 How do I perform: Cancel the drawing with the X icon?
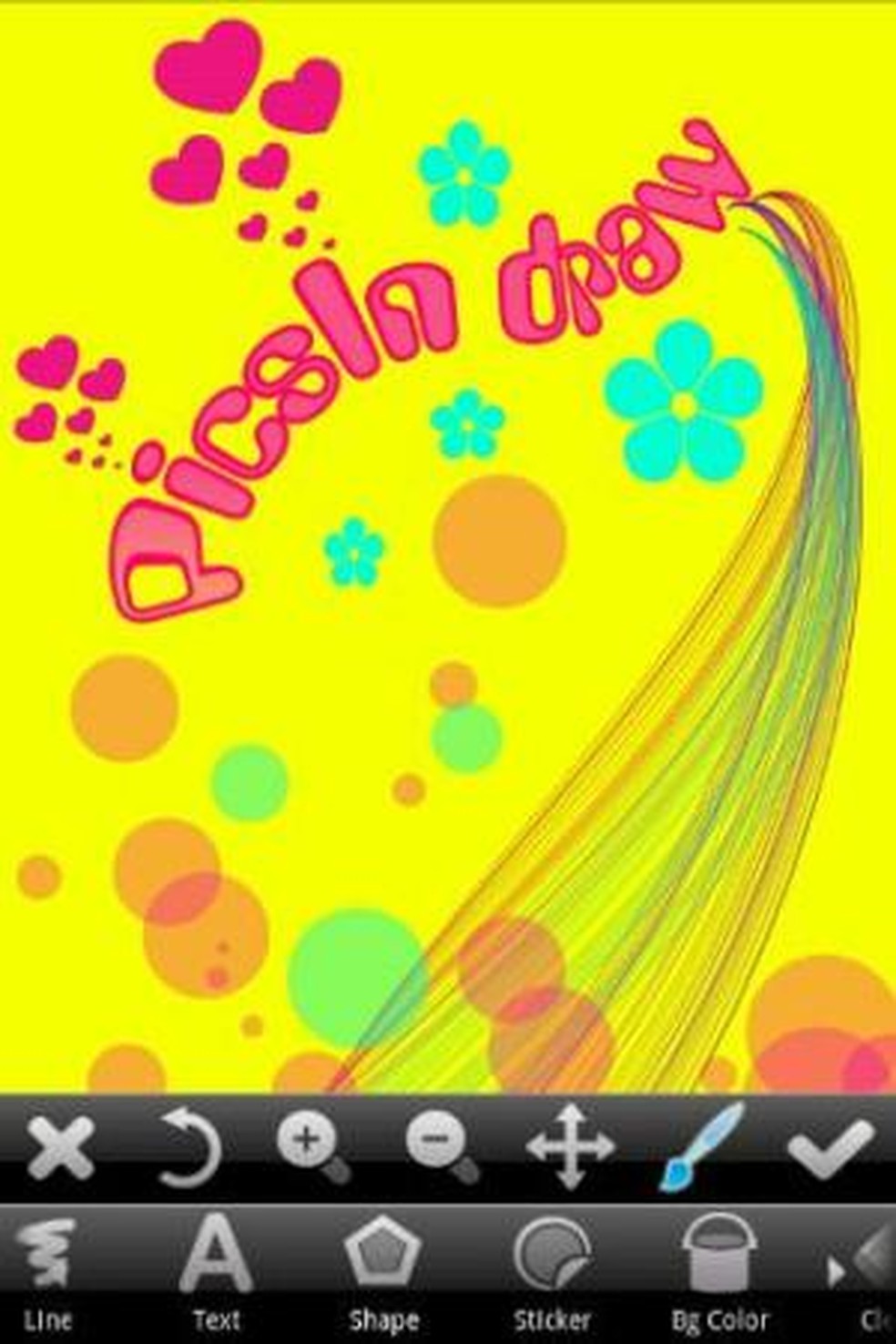(x=59, y=1146)
